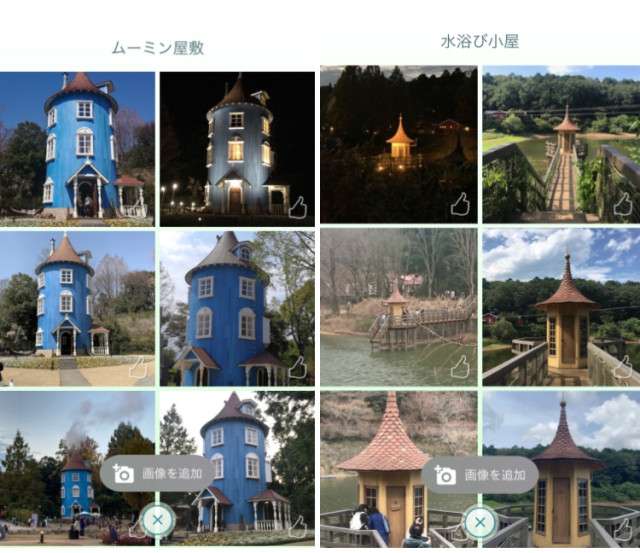Like the close-up ムーミン屋敷 photo with bare trees

pos(297,368)
